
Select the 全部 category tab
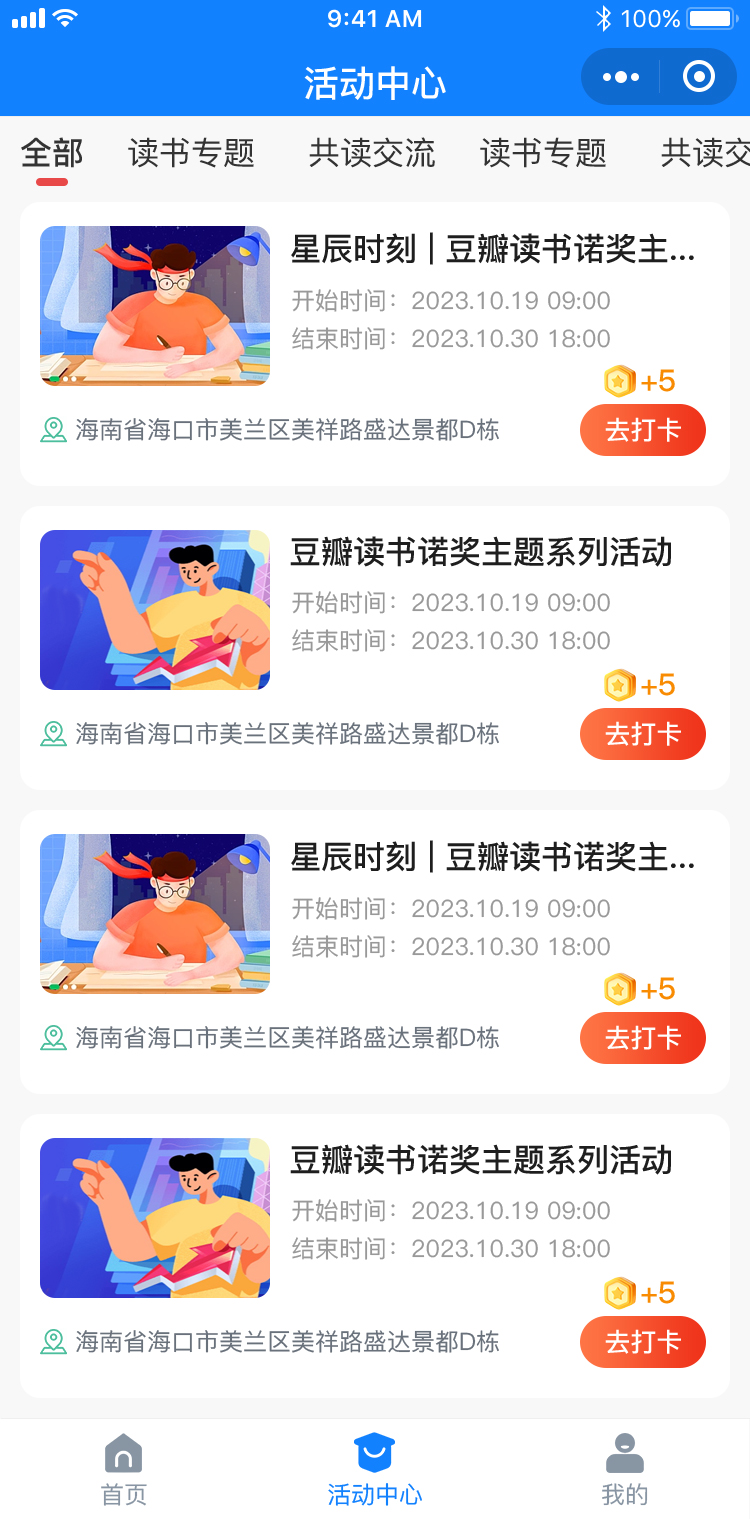[x=52, y=154]
